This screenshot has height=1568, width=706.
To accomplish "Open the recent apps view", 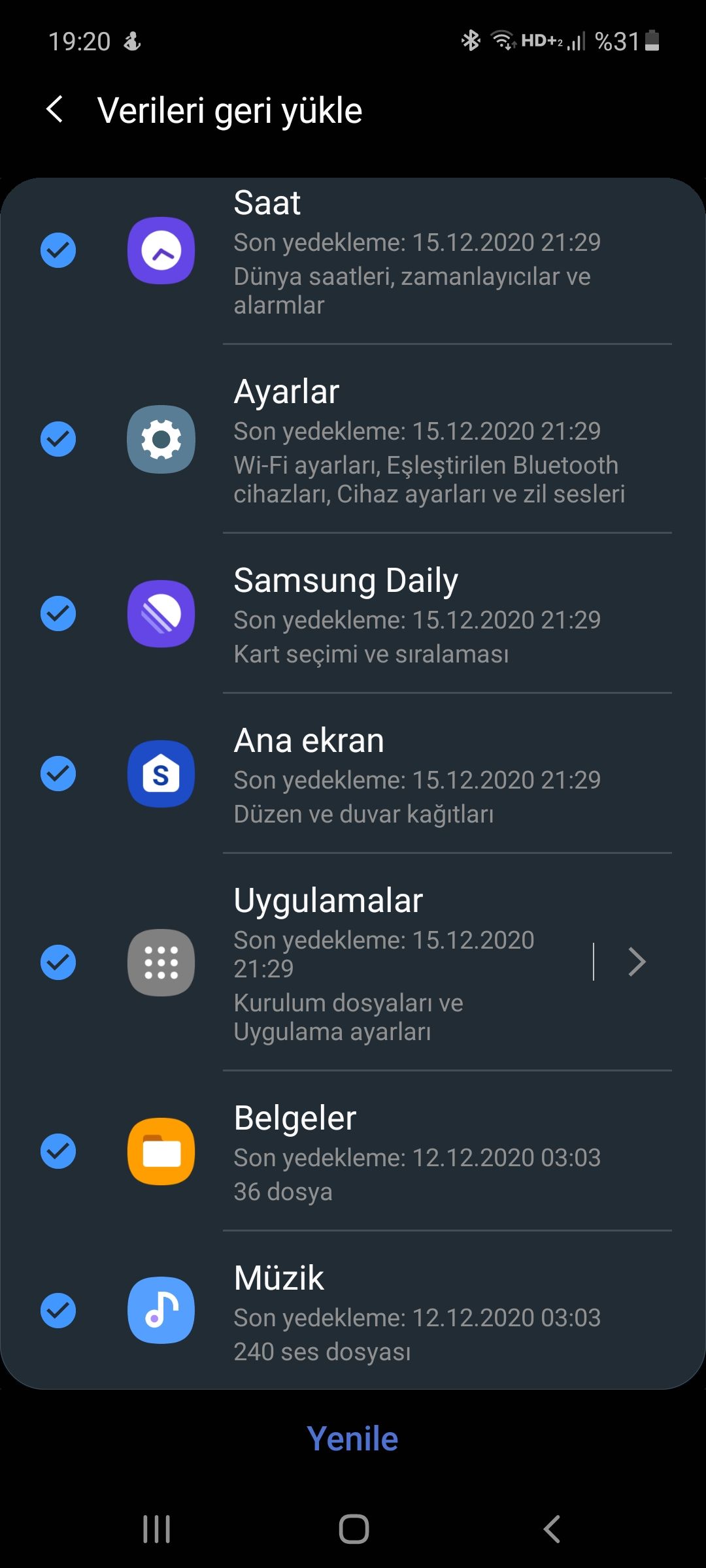I will (157, 1529).
